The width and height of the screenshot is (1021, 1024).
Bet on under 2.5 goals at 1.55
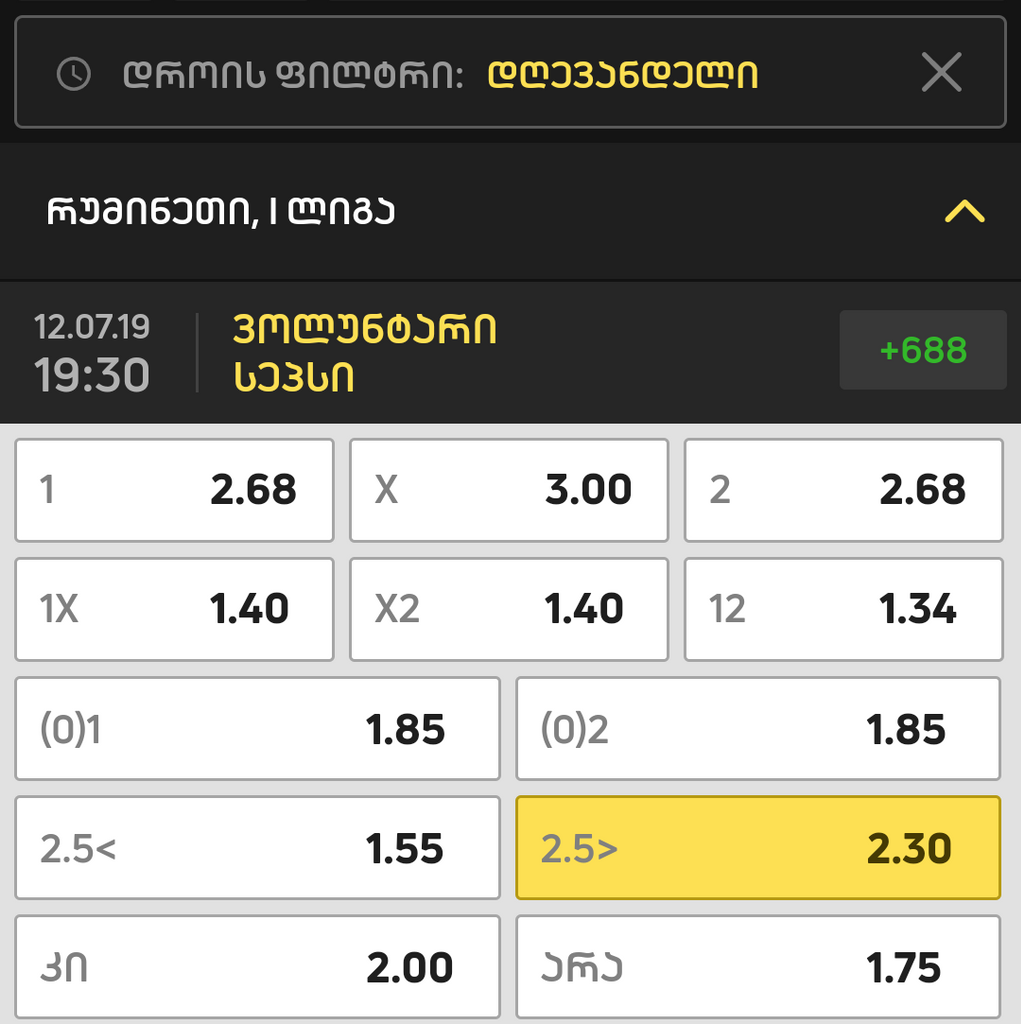coord(257,847)
